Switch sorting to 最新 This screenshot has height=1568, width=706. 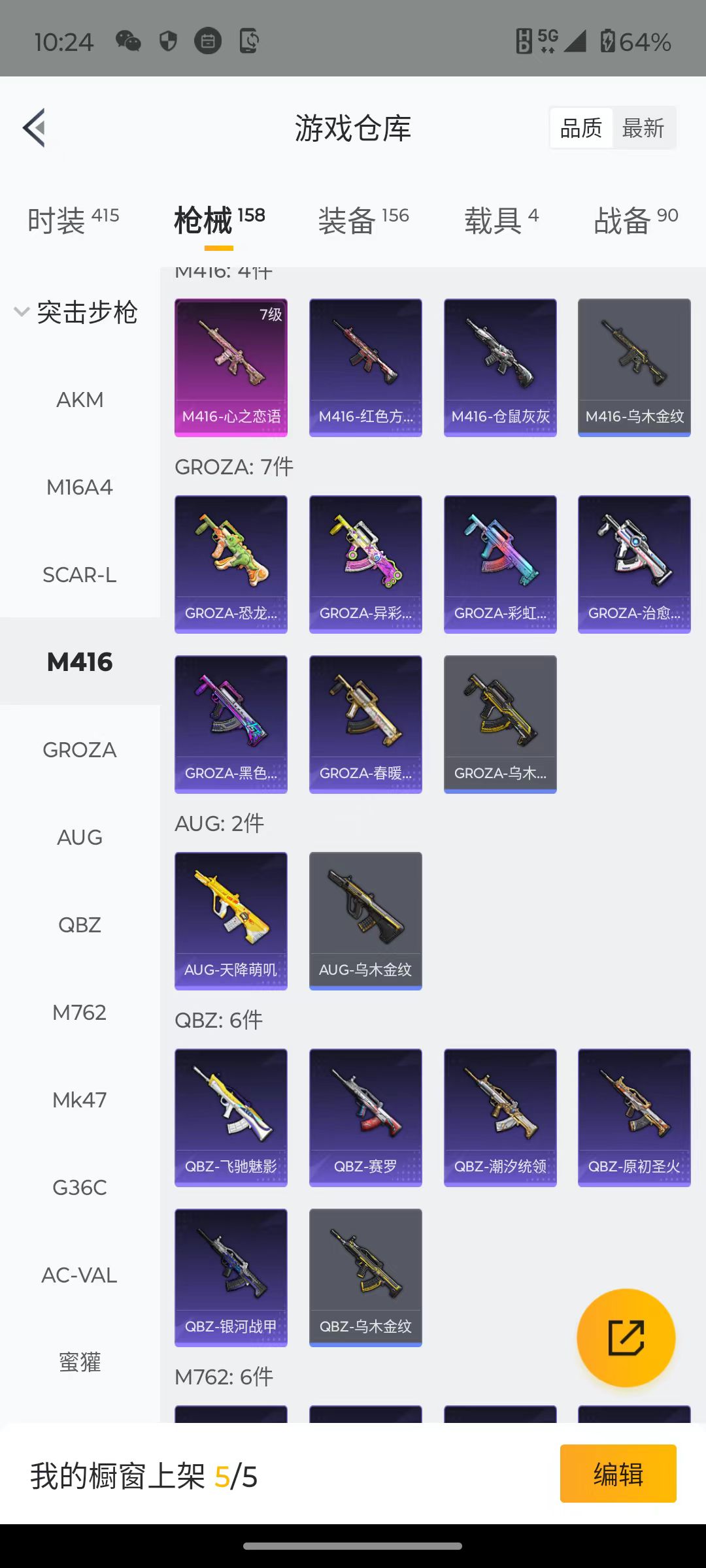[643, 128]
